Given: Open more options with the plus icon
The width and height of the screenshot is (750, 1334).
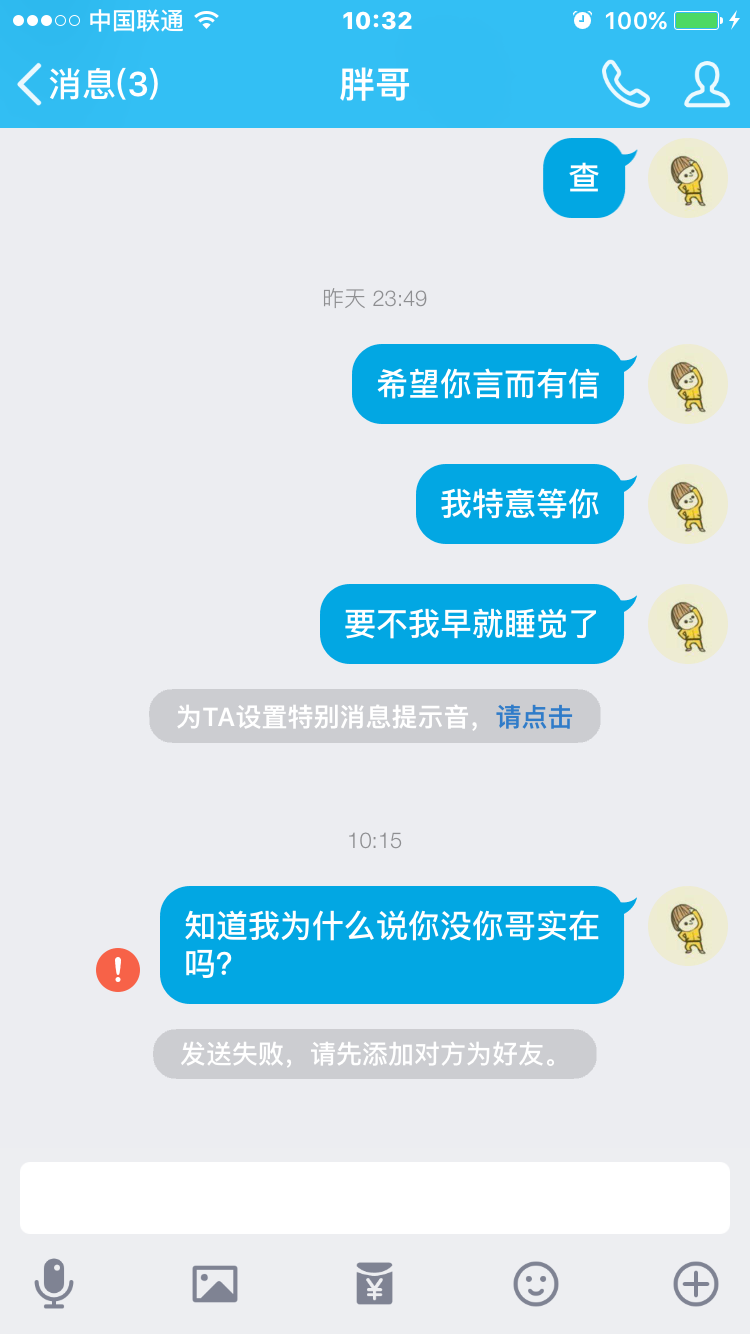Looking at the screenshot, I should 696,1283.
